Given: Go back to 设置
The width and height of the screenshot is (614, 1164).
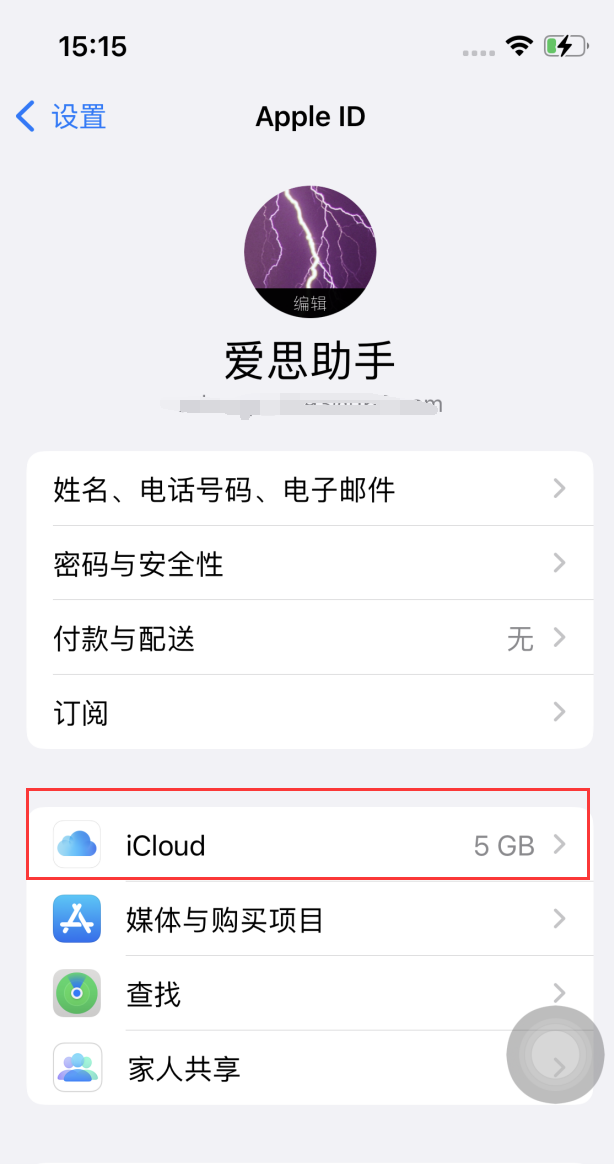Looking at the screenshot, I should (x=62, y=117).
